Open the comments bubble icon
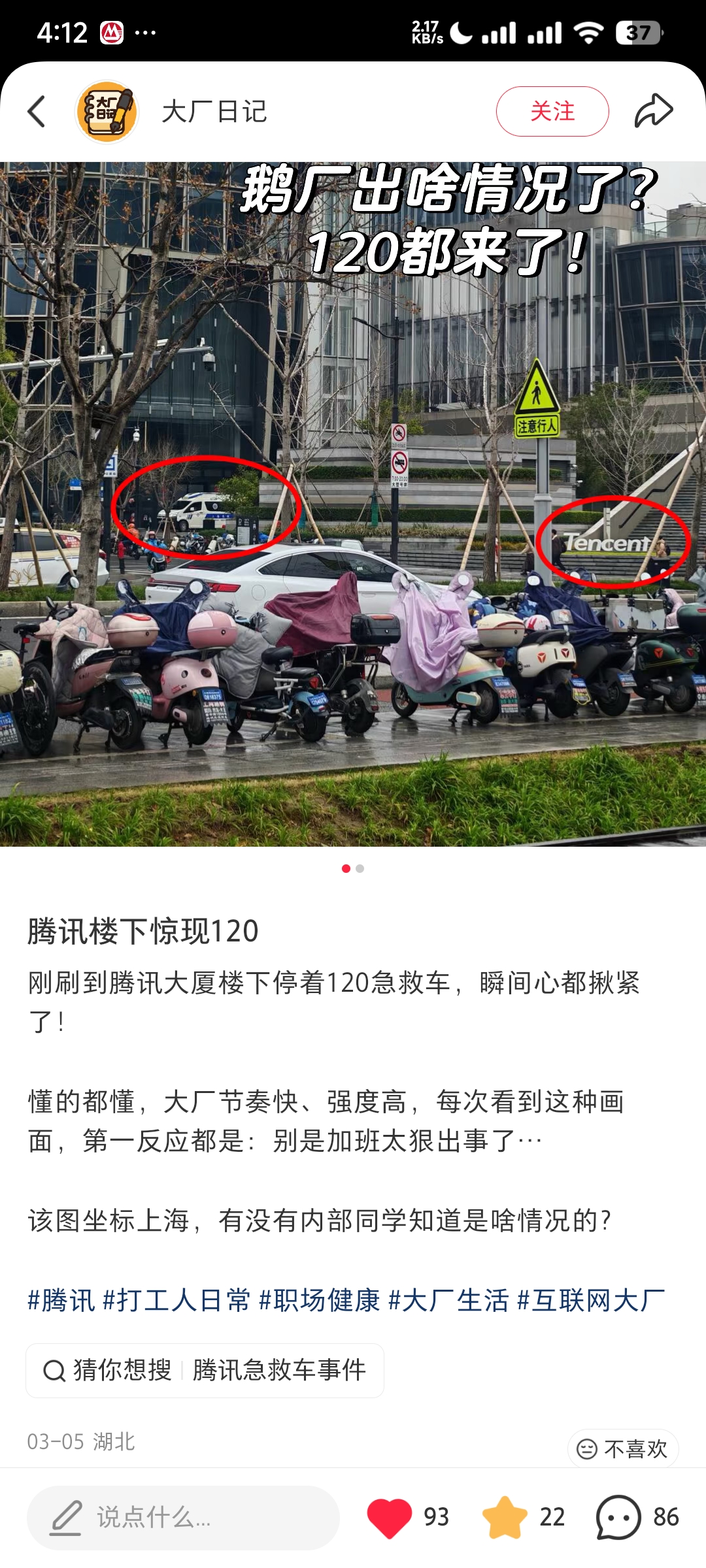The width and height of the screenshot is (706, 1568). click(618, 1517)
